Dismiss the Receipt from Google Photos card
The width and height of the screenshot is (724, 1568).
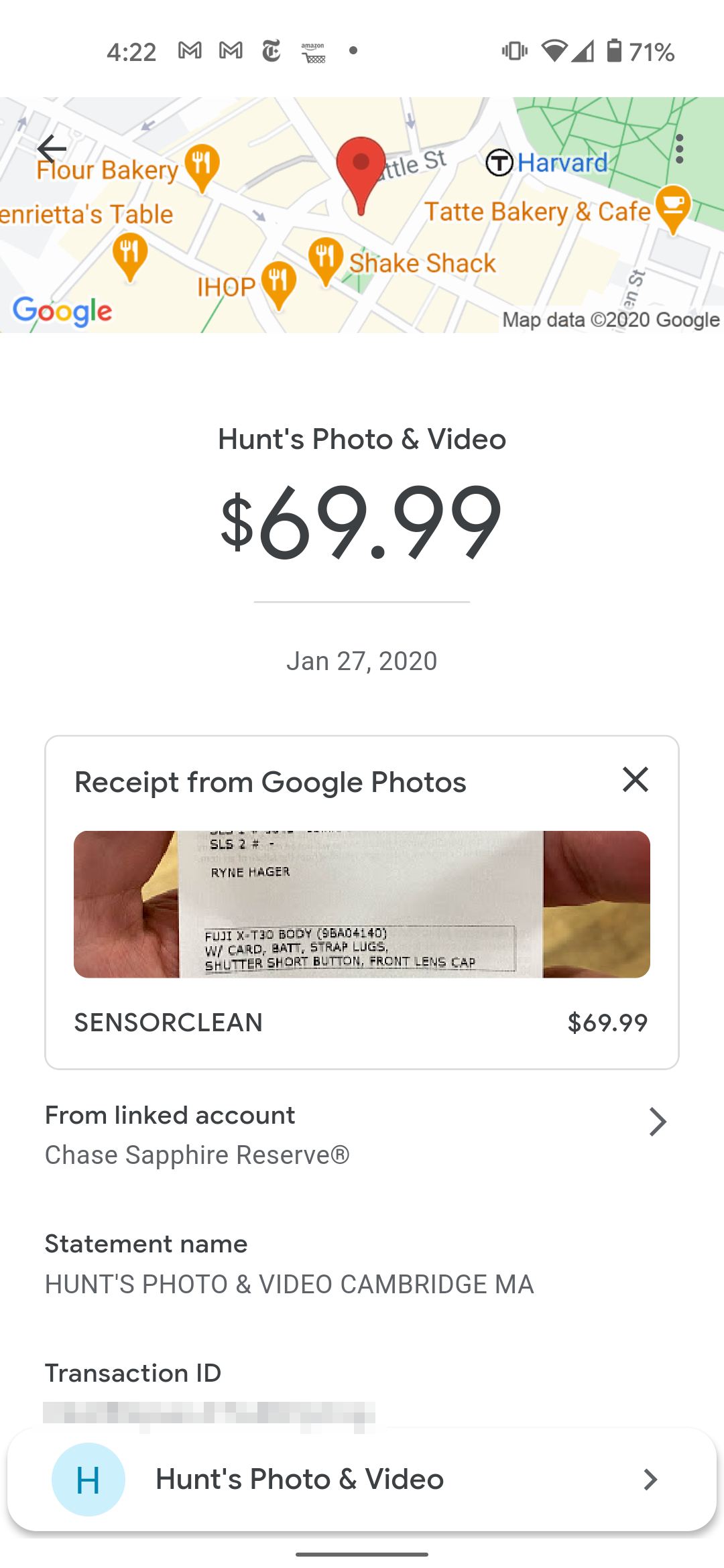[634, 779]
